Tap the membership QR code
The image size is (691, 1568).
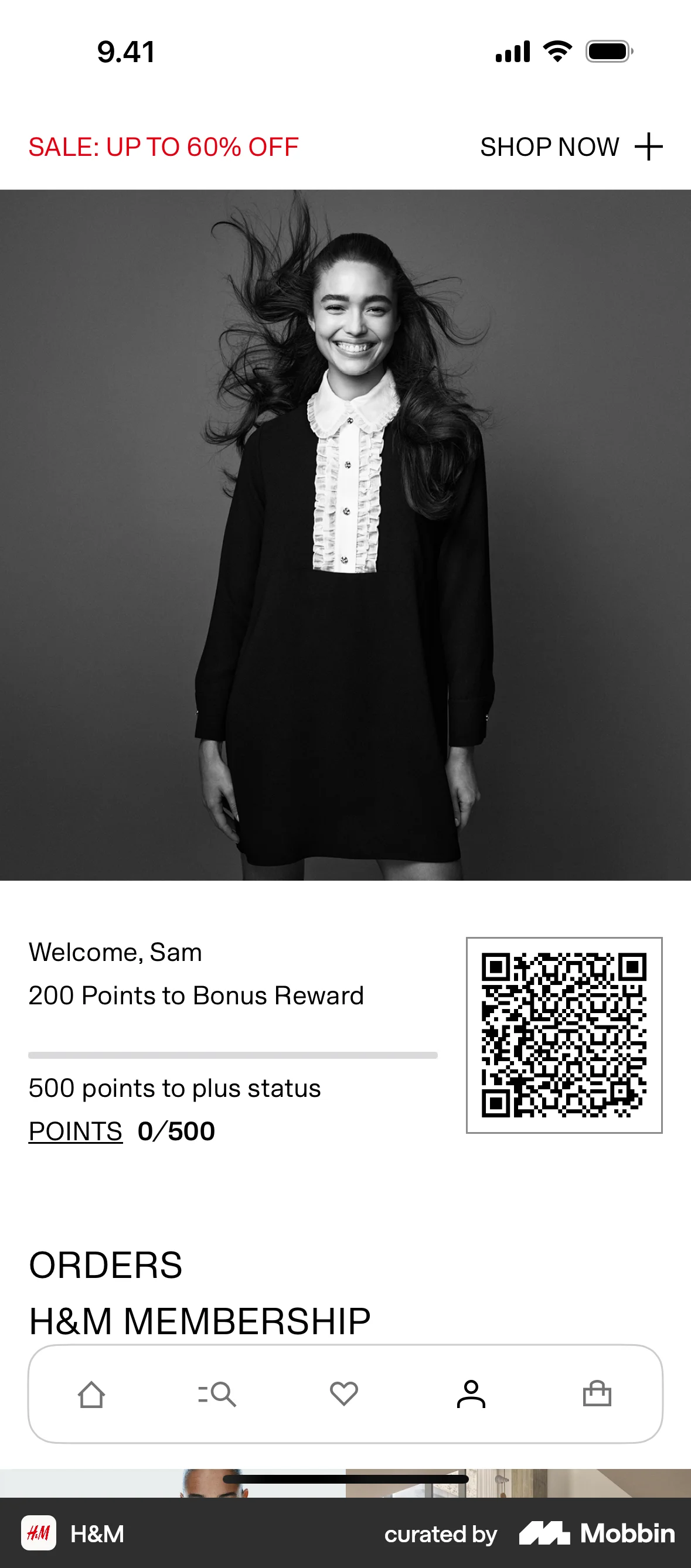pos(563,1035)
